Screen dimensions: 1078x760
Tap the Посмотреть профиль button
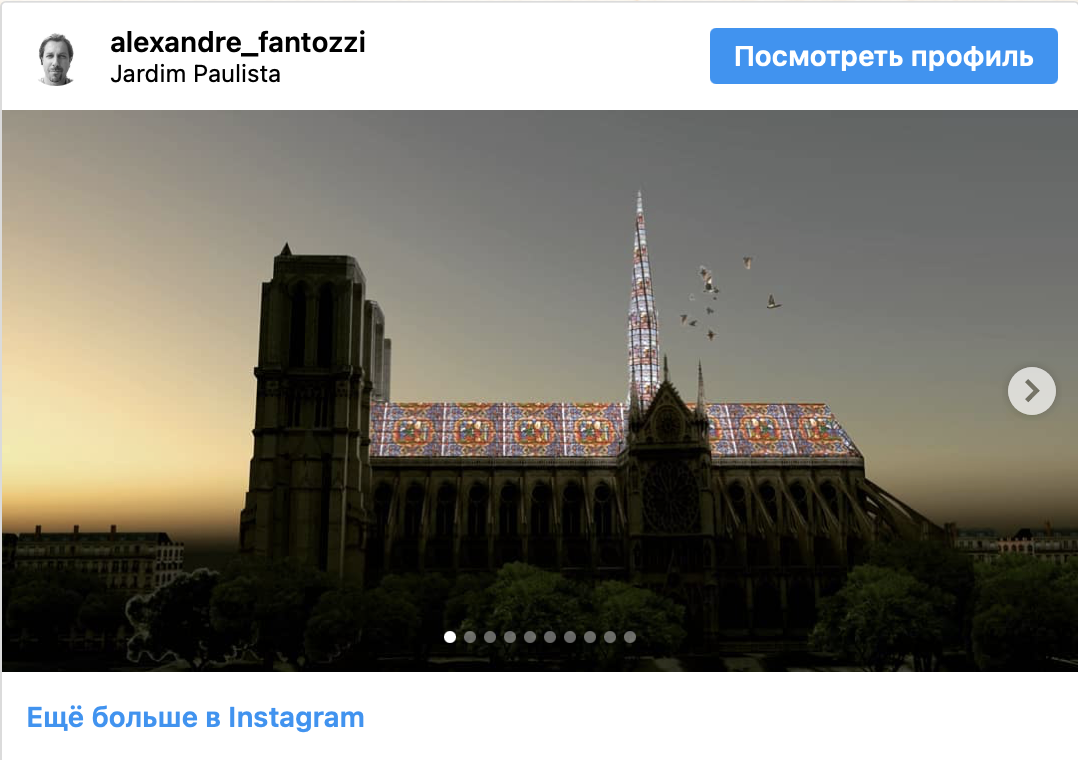883,56
